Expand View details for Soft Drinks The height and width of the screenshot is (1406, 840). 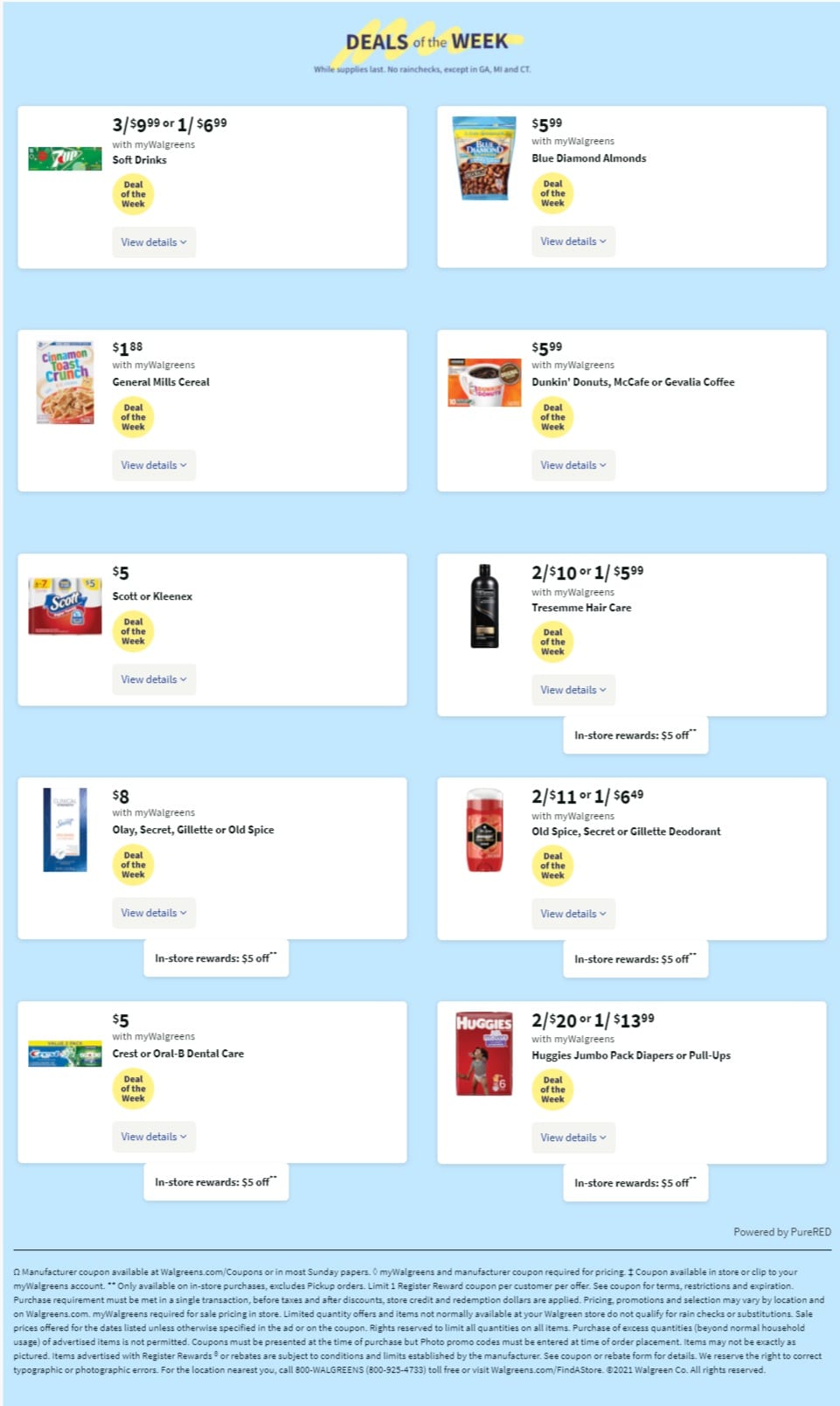pyautogui.click(x=154, y=242)
